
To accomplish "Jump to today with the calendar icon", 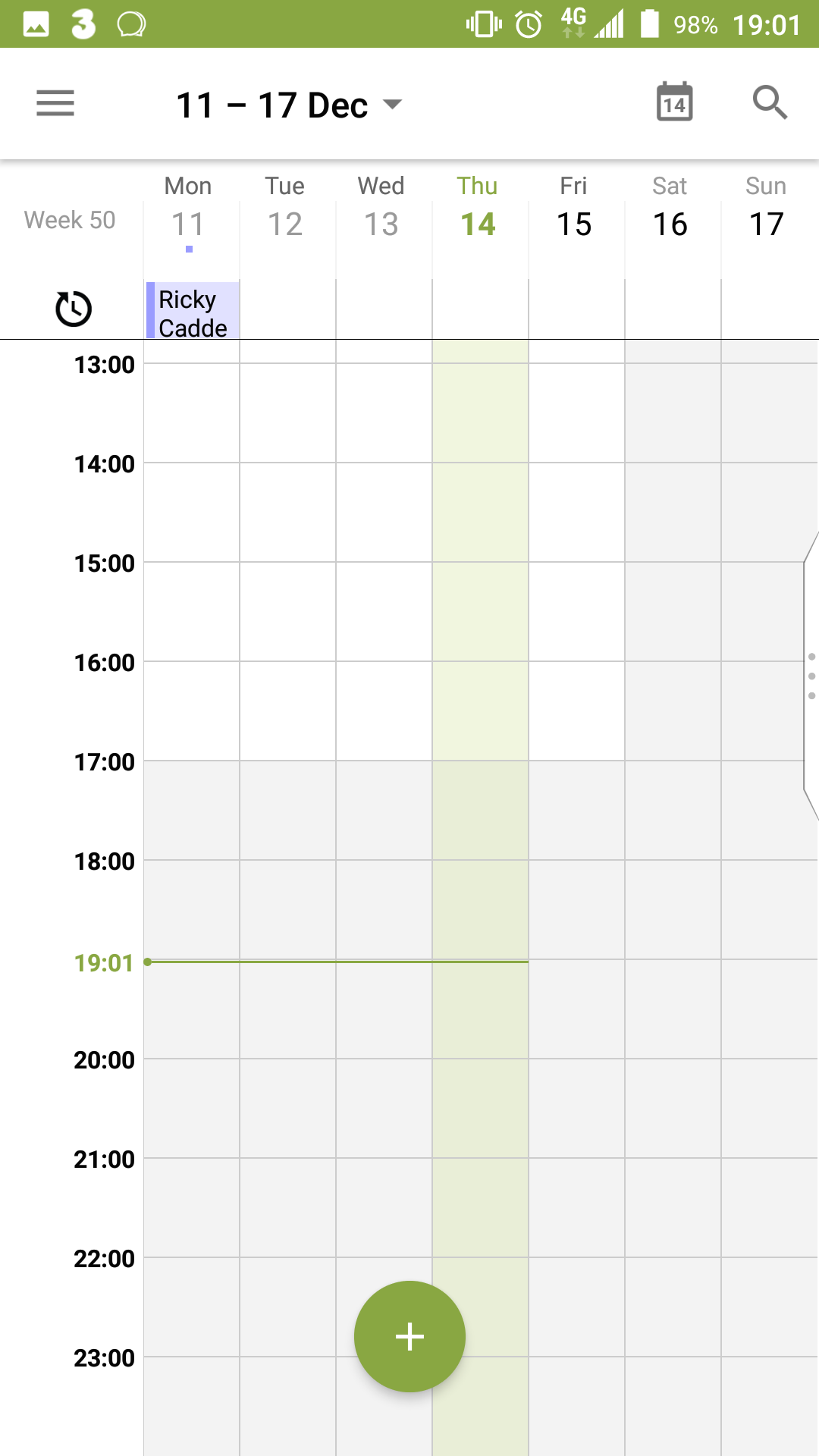I will (x=674, y=102).
